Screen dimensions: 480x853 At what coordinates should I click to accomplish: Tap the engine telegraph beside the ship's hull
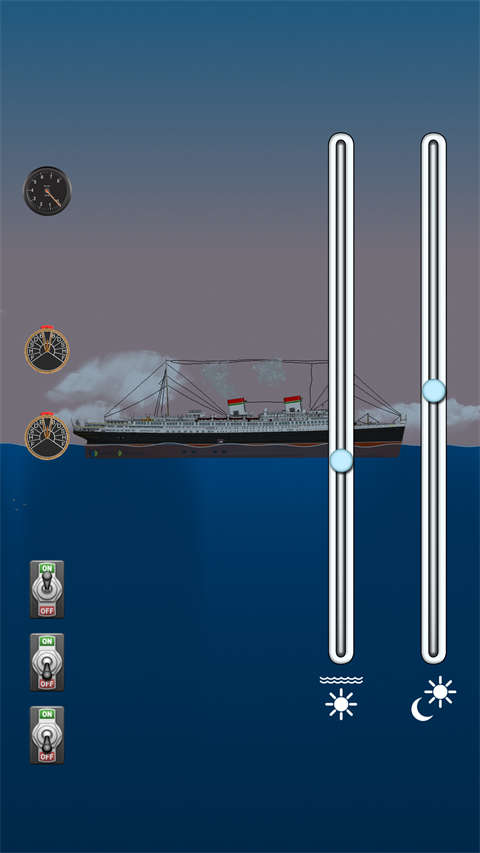[47, 436]
